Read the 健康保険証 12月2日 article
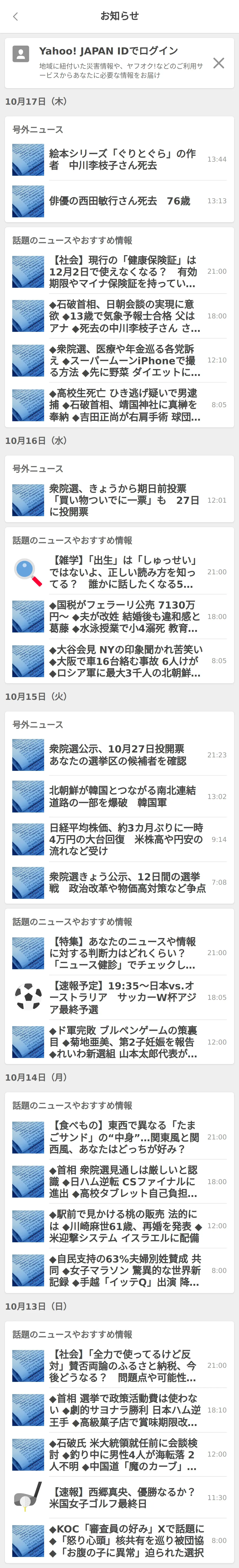239x1568 pixels. point(122,271)
